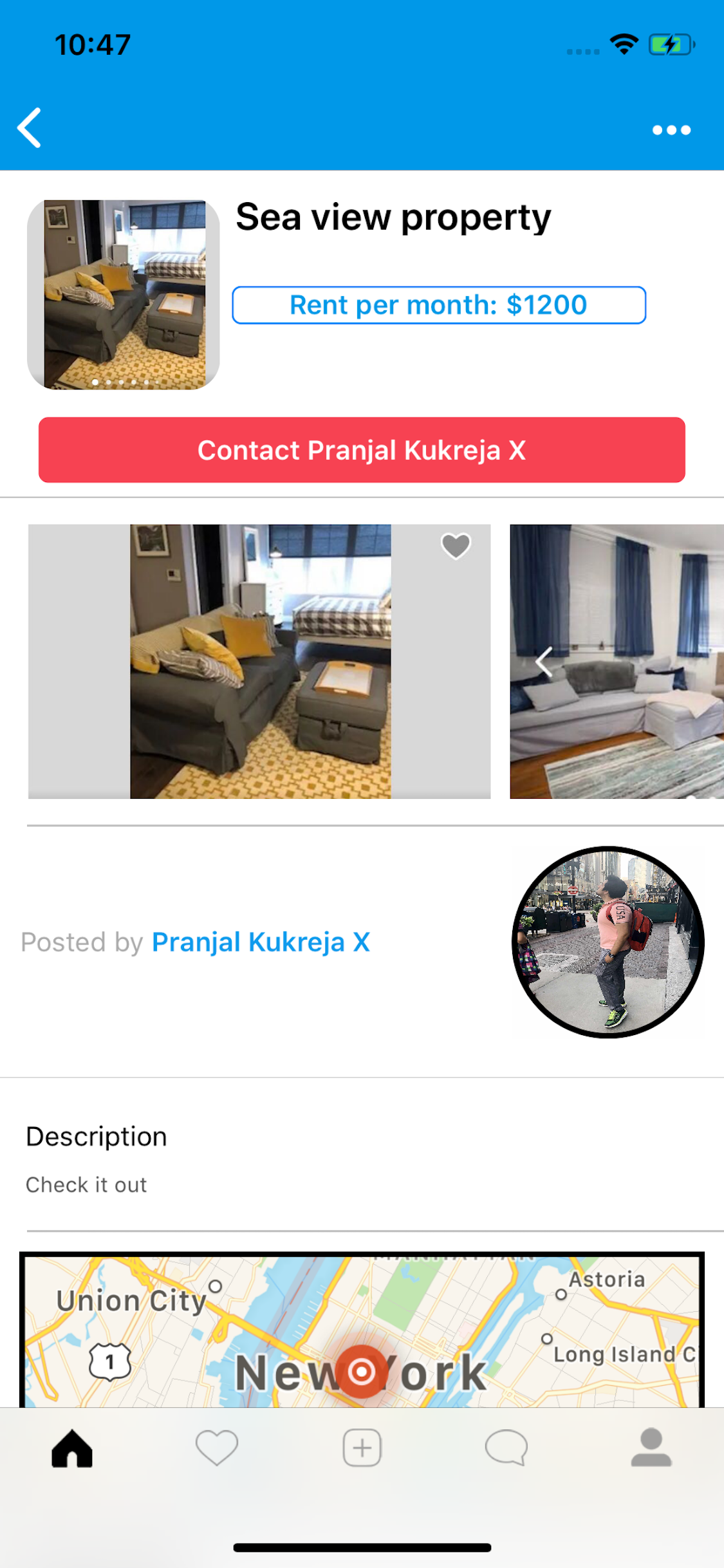The image size is (724, 1568).
Task: Open the add listing plus tab
Action: (x=362, y=1448)
